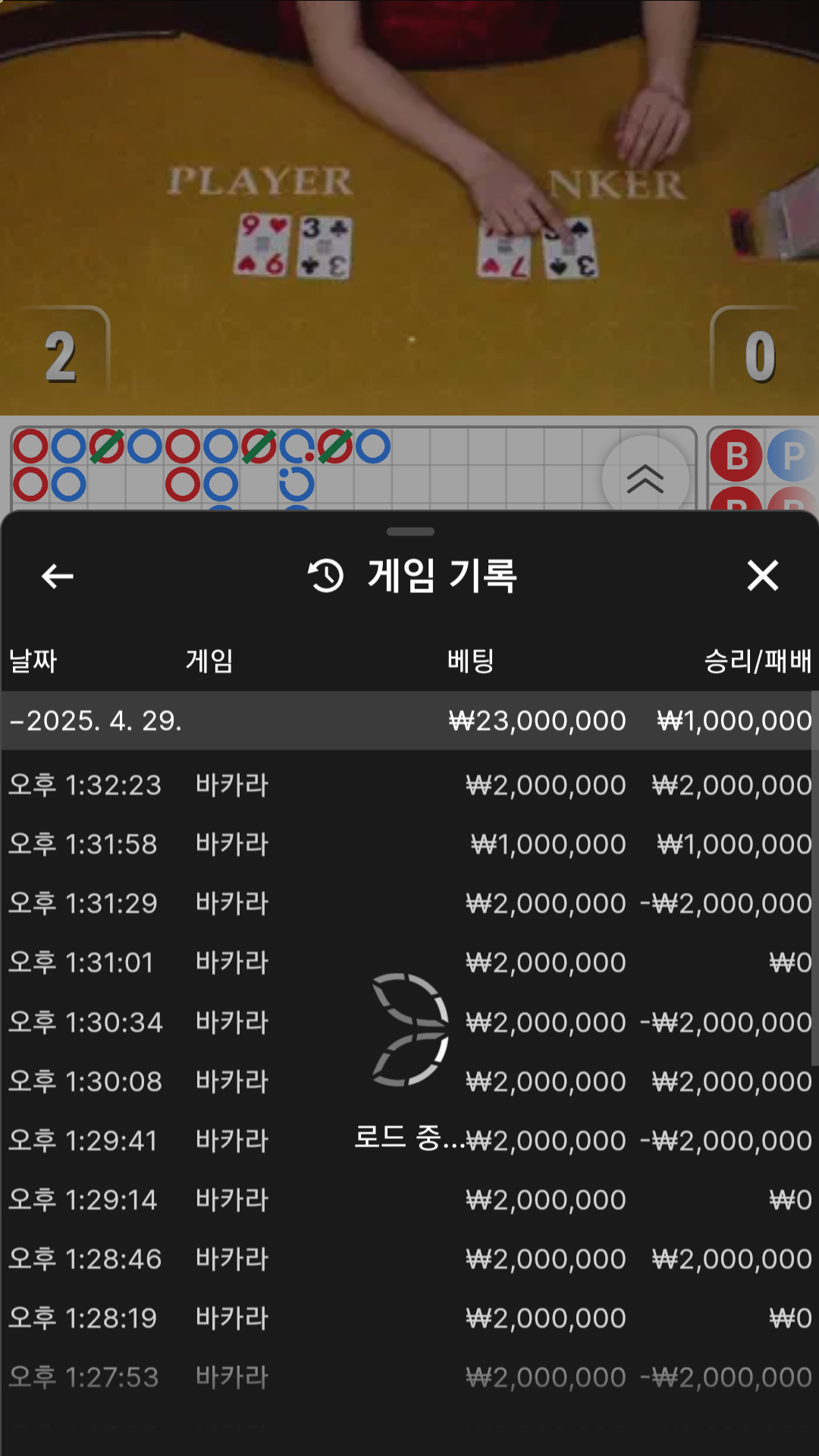Tap the double chevron up button on roadmap
819x1456 pixels.
coord(645,479)
